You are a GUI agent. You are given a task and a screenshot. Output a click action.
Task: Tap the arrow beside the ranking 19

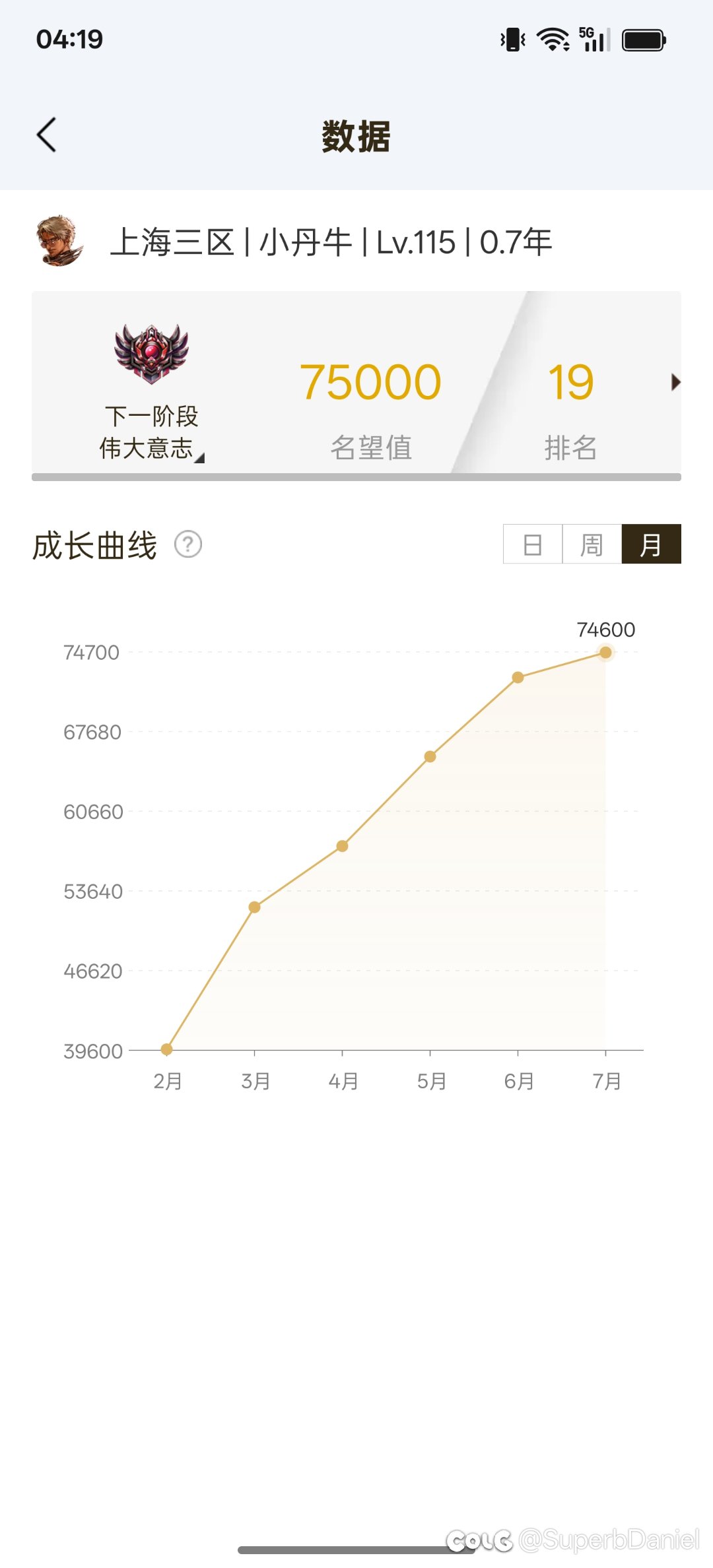click(675, 382)
